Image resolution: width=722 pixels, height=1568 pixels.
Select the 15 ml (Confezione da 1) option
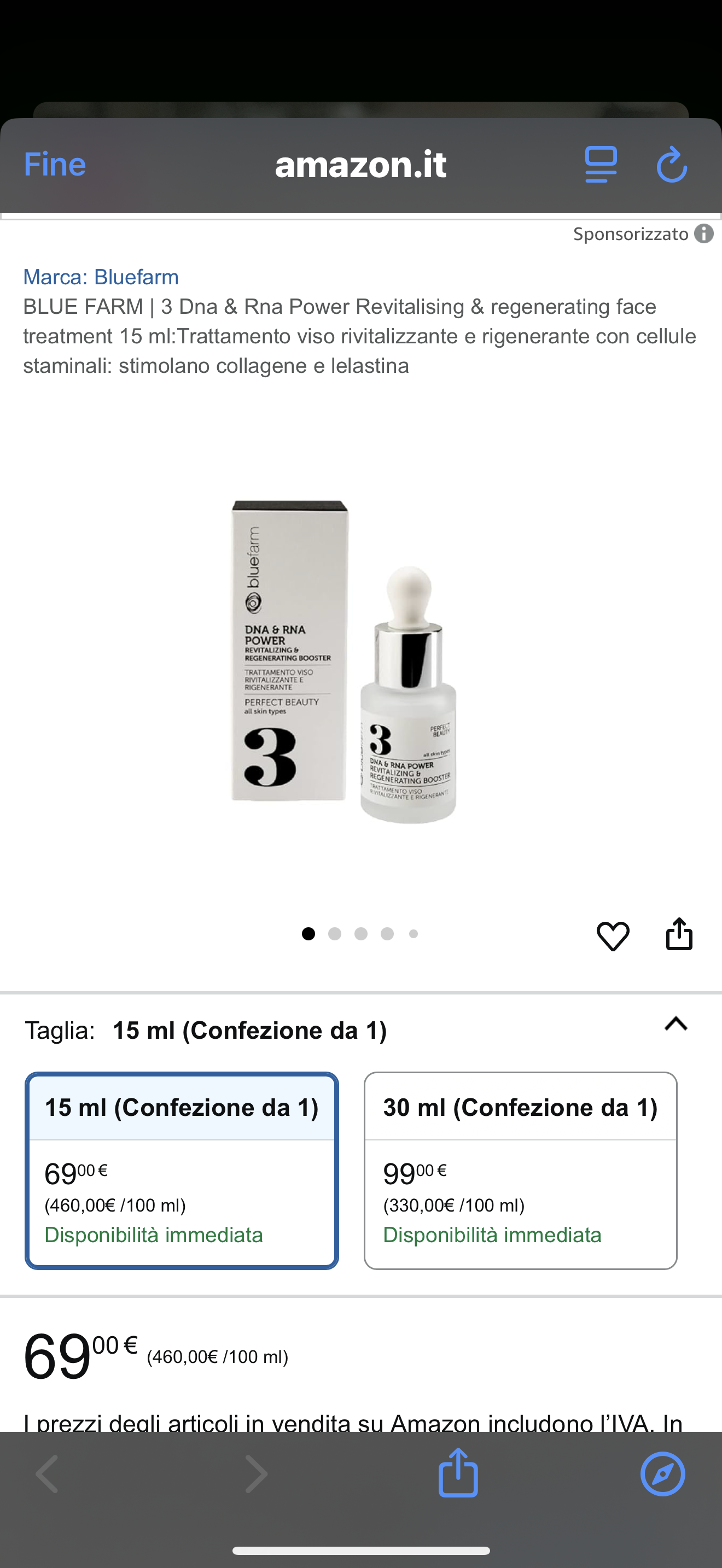[x=182, y=1170]
